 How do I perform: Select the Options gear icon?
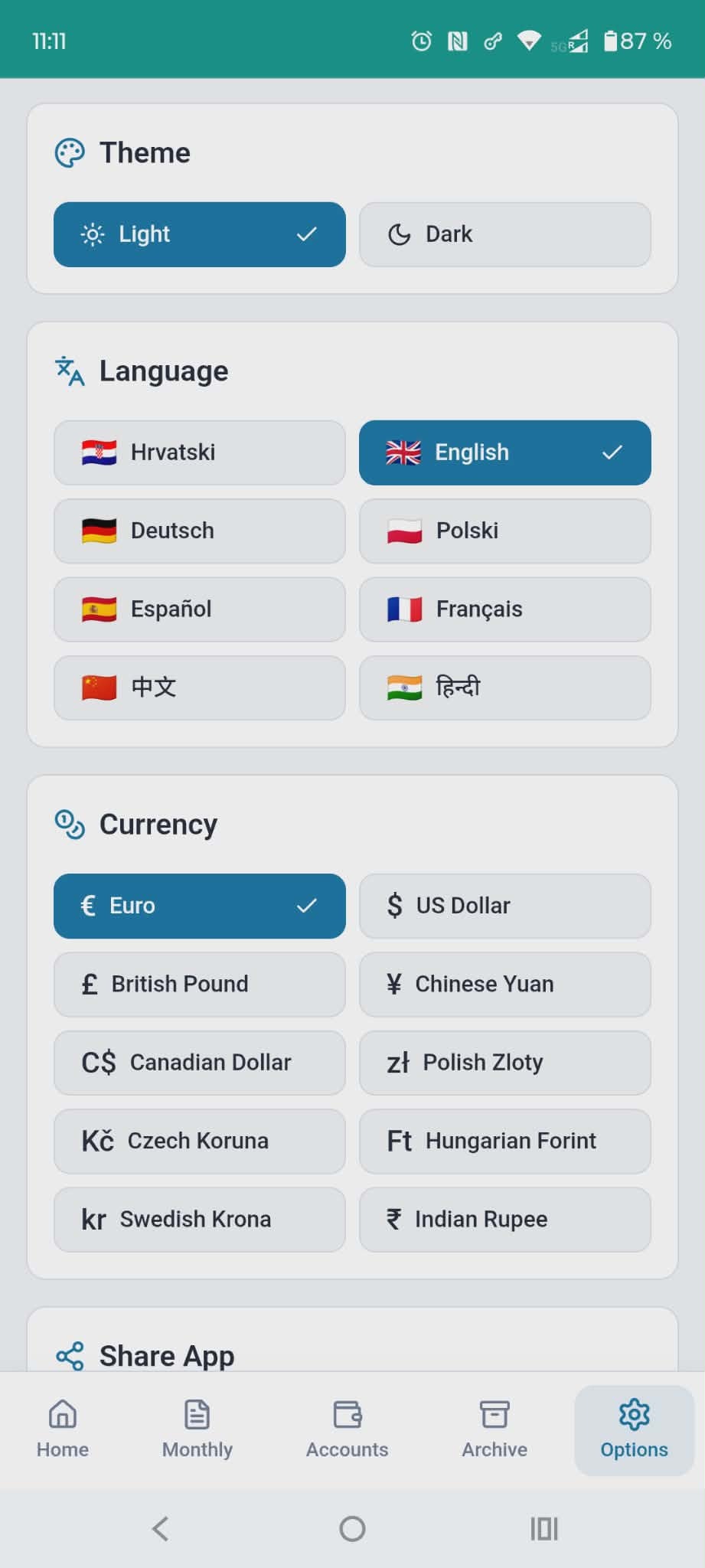coord(633,1413)
